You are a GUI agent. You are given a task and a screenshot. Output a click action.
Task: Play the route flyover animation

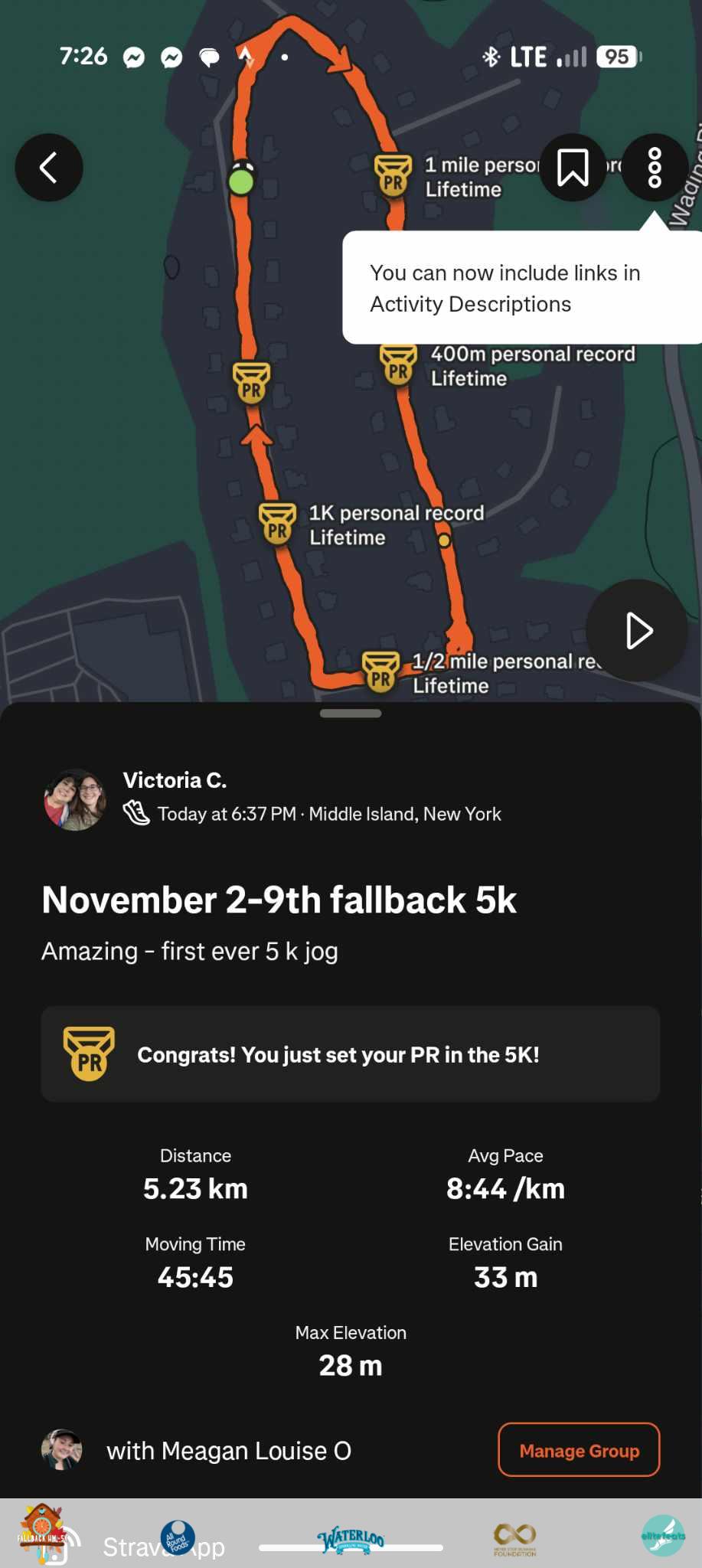[x=637, y=631]
